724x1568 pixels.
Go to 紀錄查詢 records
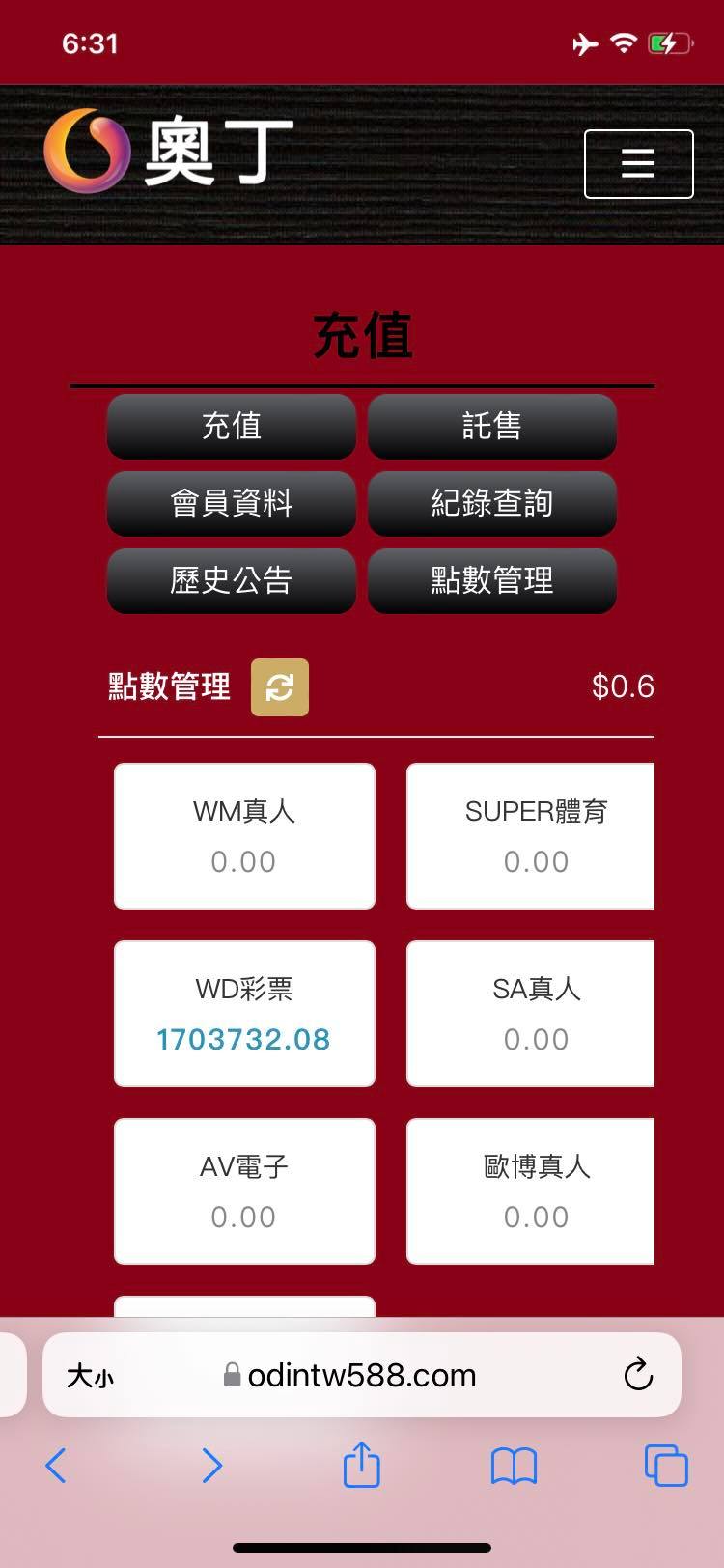[x=491, y=503]
